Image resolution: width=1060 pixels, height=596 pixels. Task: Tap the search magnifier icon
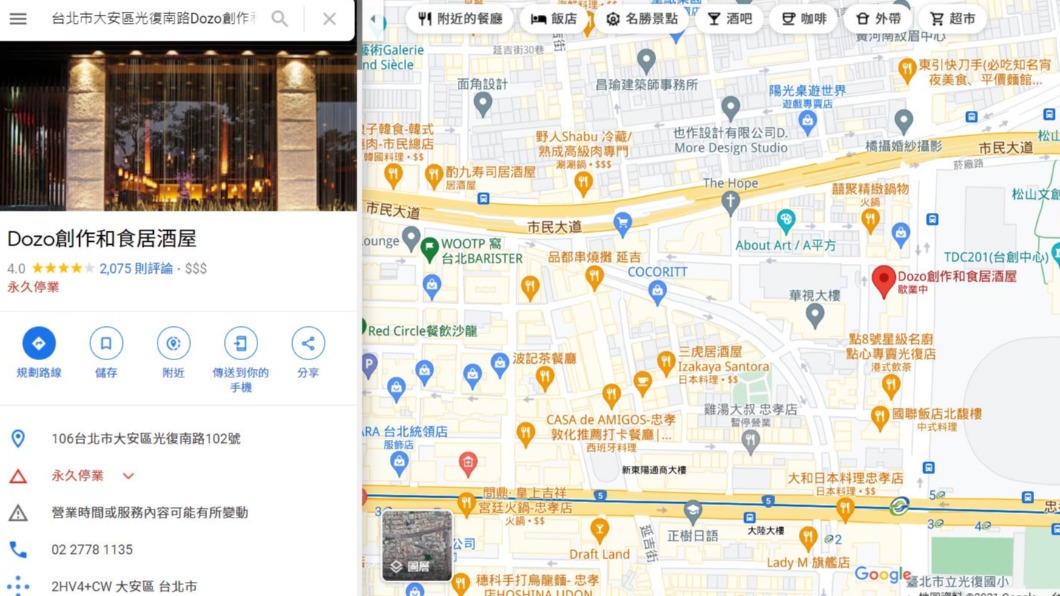(x=280, y=19)
